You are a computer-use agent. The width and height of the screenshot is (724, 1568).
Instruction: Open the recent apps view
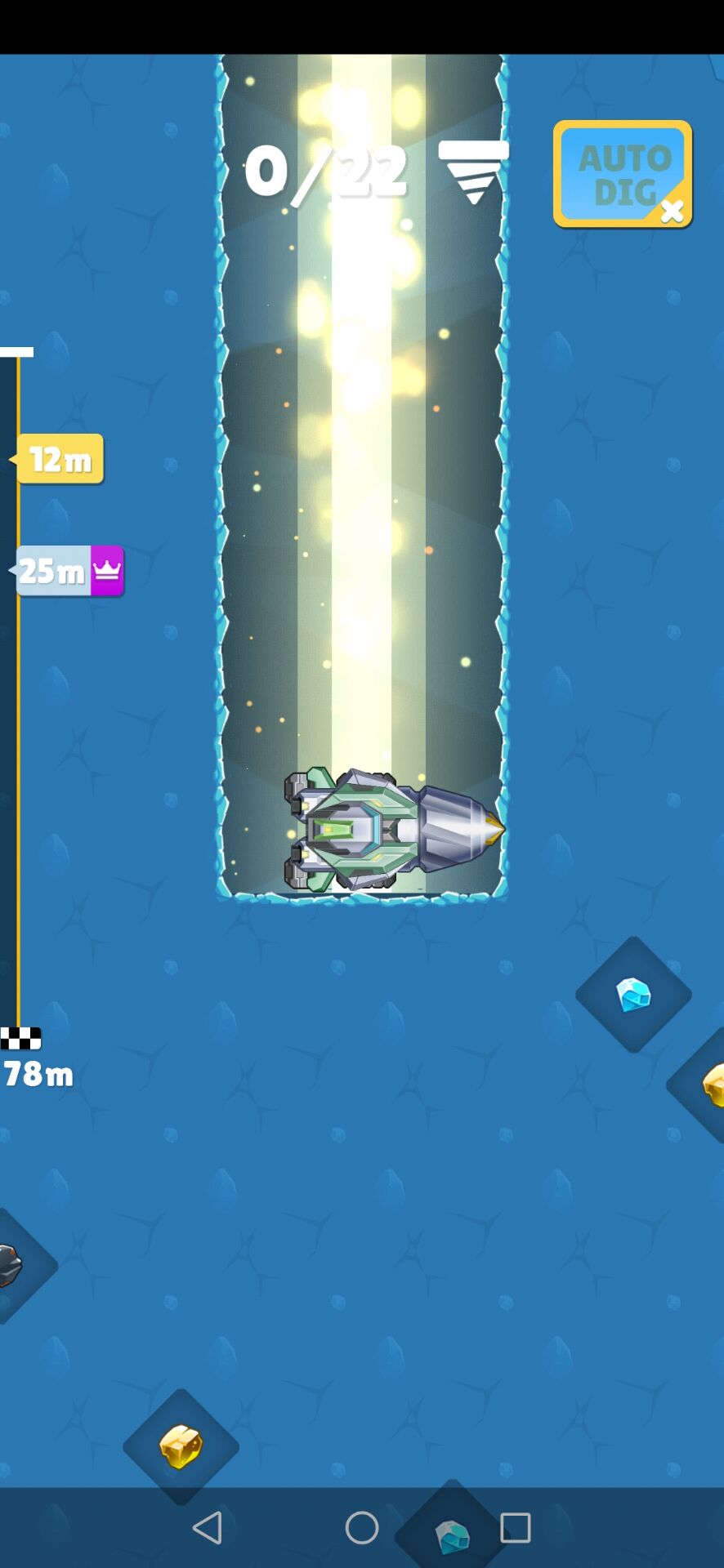[516, 1527]
